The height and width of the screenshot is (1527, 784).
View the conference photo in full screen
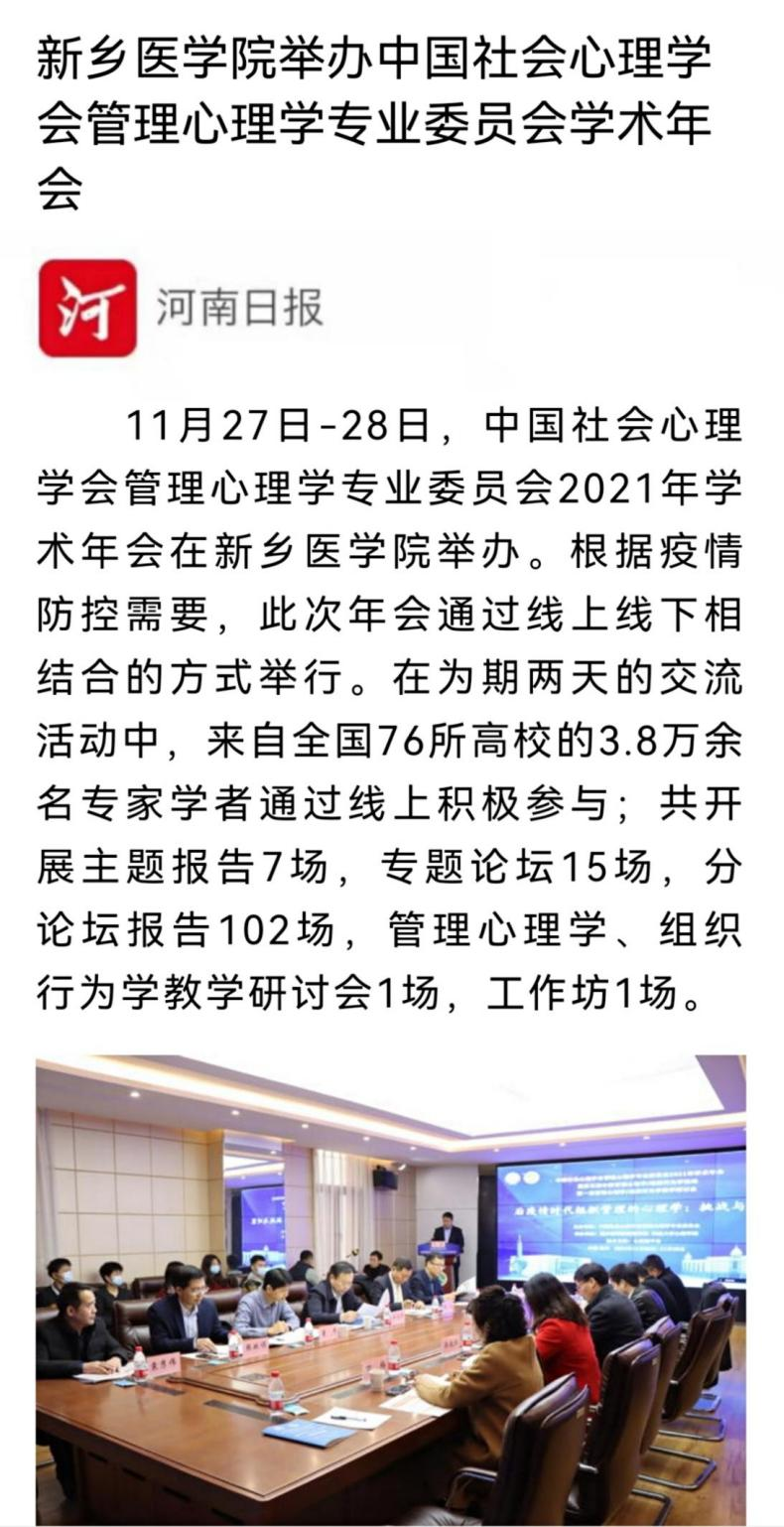pyautogui.click(x=391, y=1289)
